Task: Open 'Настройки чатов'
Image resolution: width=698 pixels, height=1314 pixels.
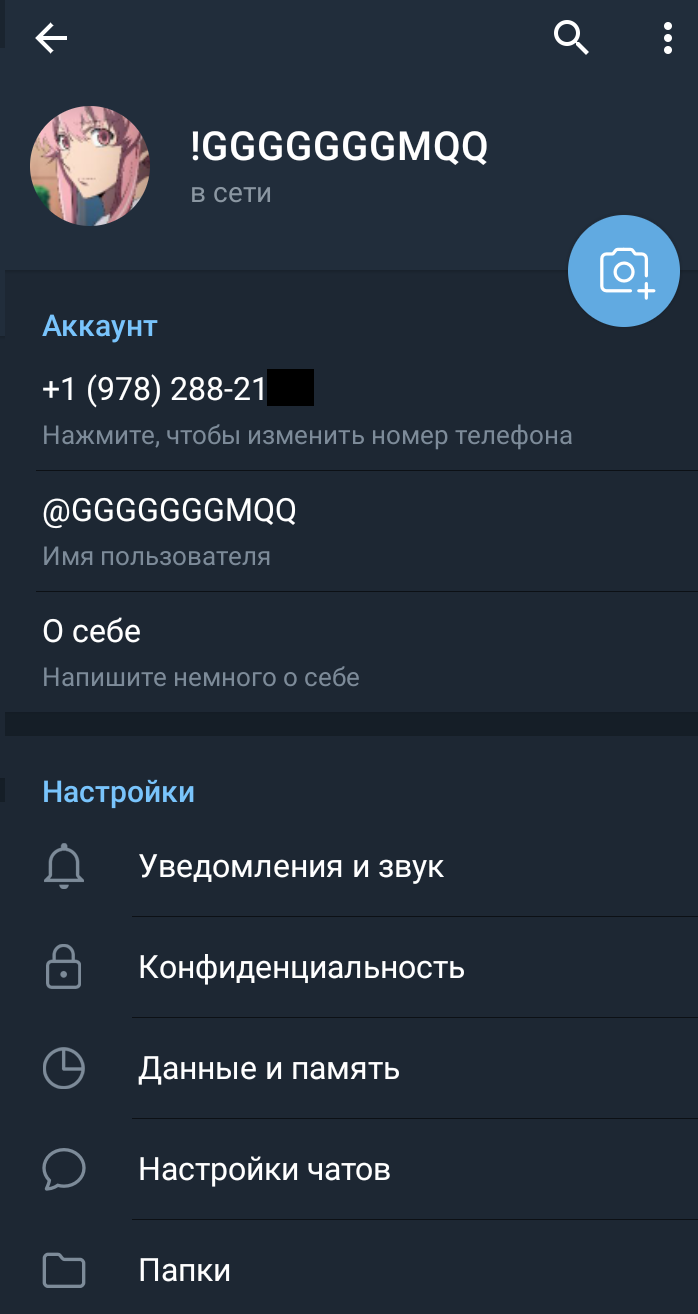Action: coord(264,1169)
